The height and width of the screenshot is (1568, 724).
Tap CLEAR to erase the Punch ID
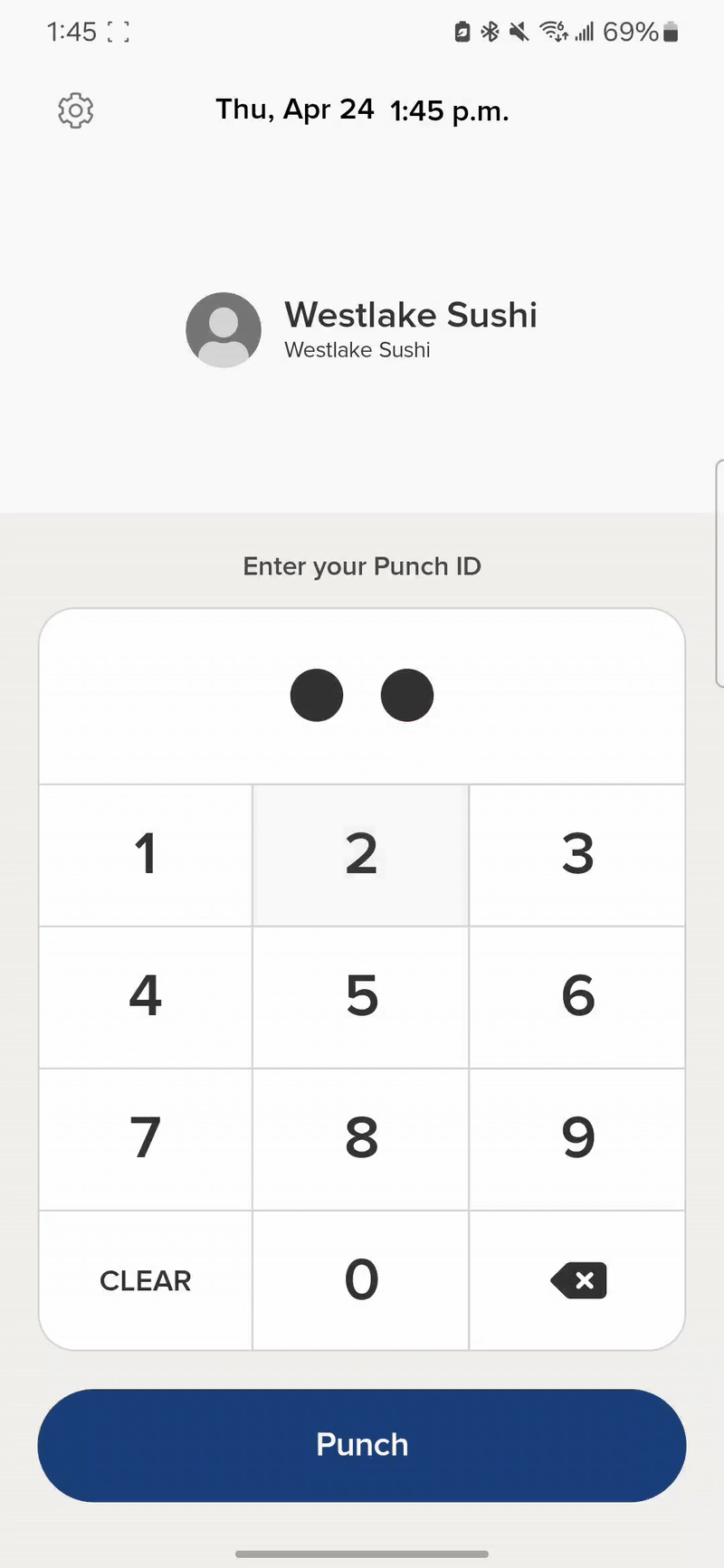click(x=145, y=1279)
